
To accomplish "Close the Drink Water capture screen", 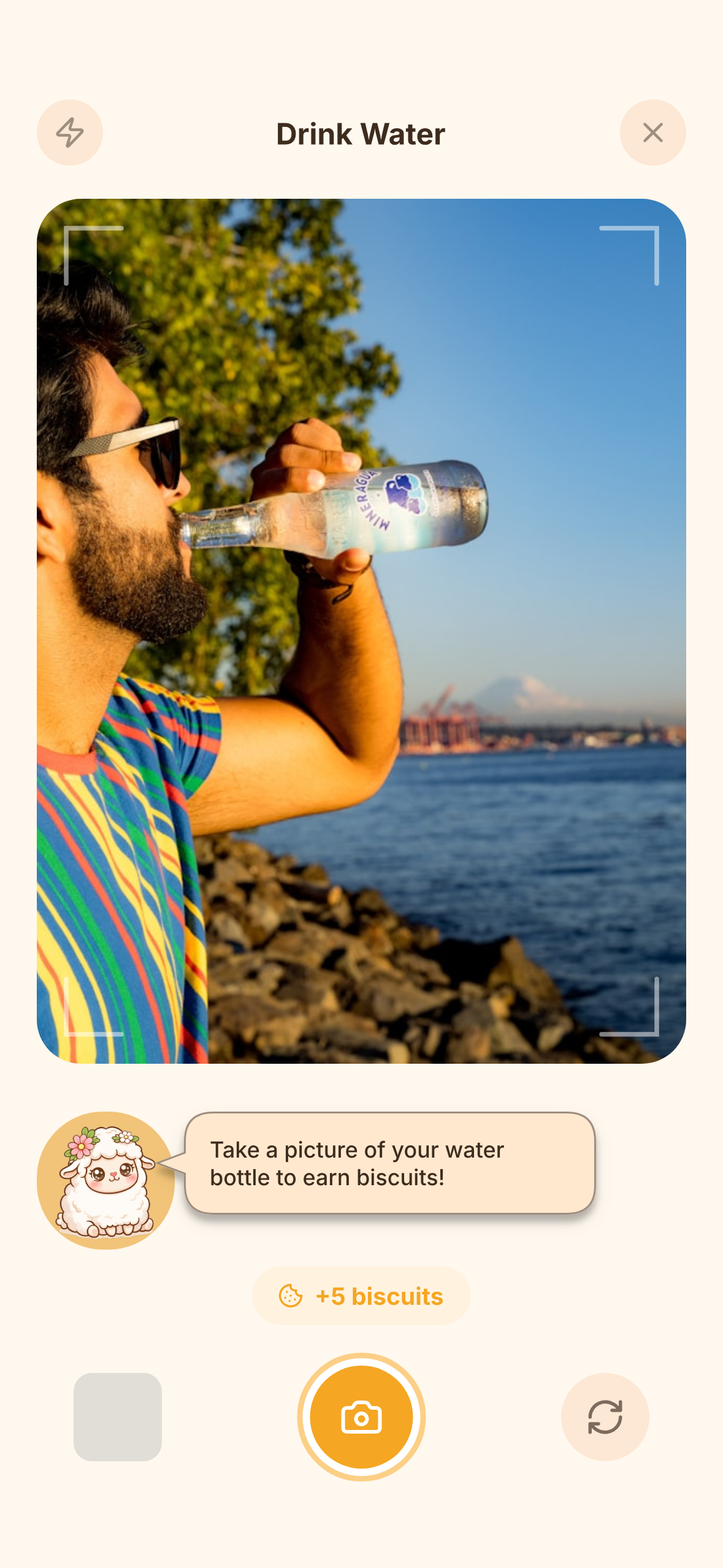I will [652, 133].
